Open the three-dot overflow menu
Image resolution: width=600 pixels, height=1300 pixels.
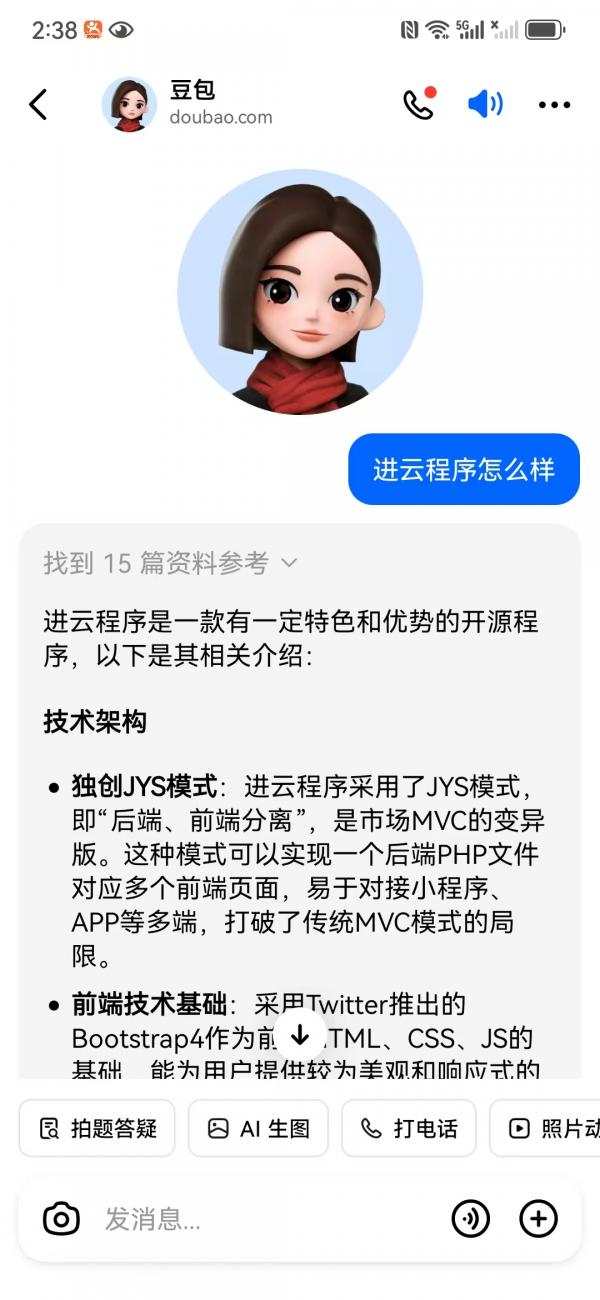click(554, 104)
